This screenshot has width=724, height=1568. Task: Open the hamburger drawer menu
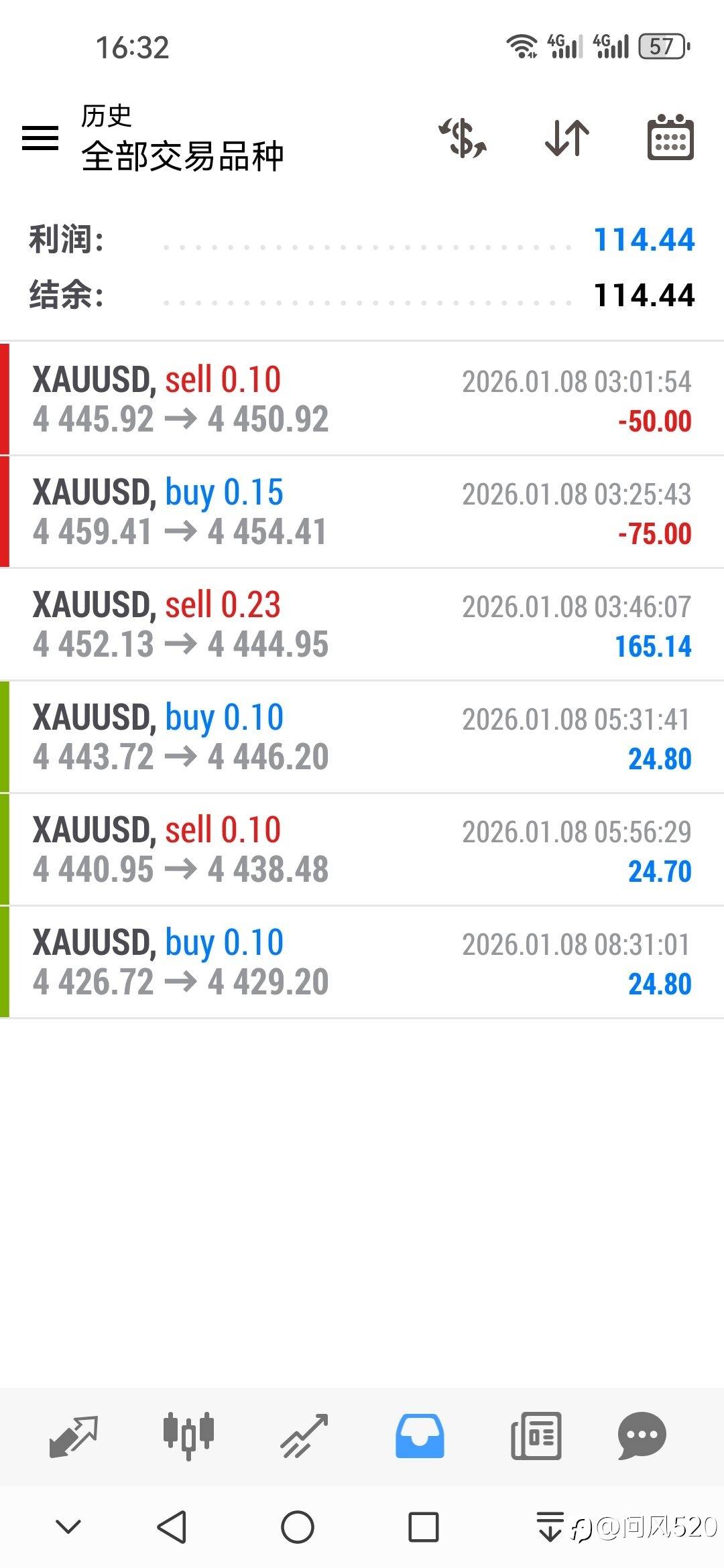pos(40,138)
